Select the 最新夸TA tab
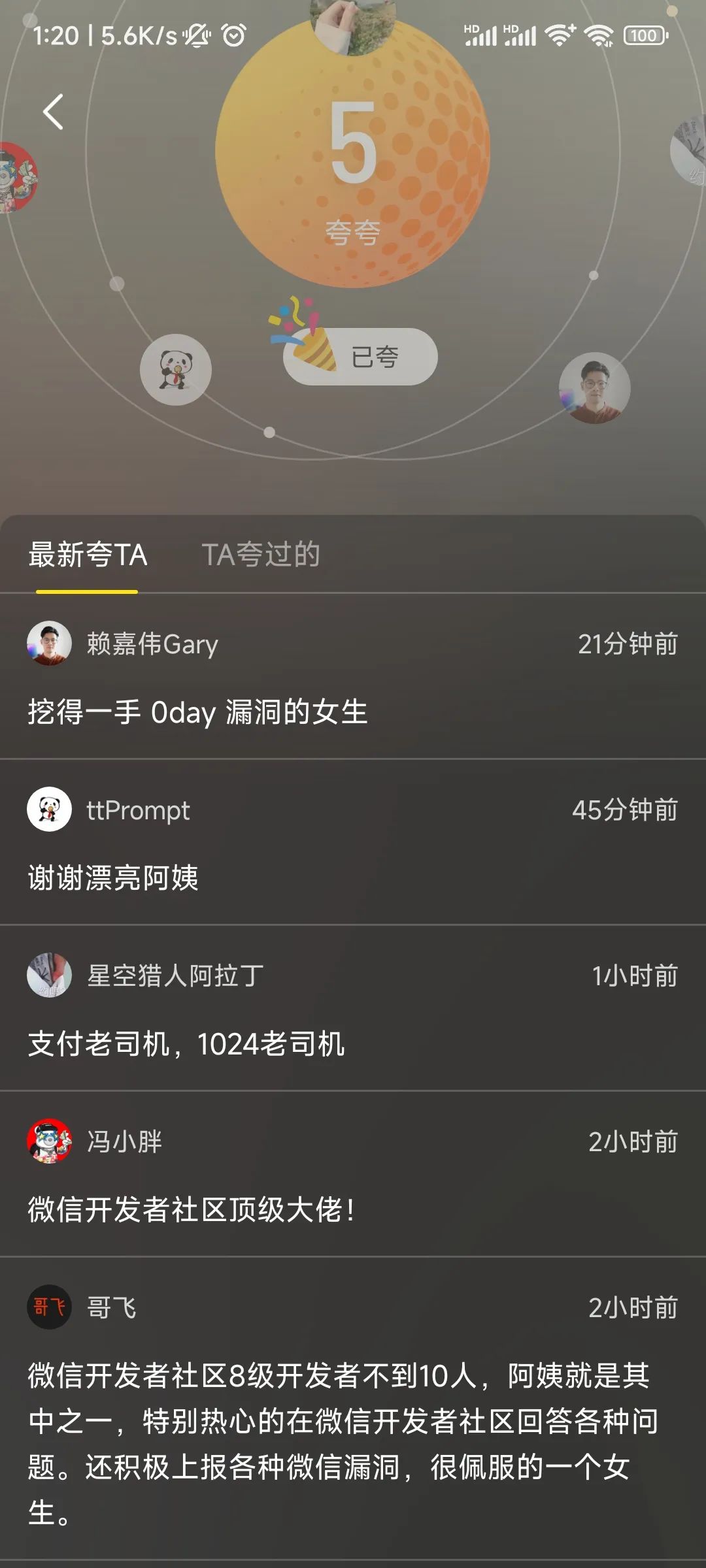706x1568 pixels. (87, 554)
